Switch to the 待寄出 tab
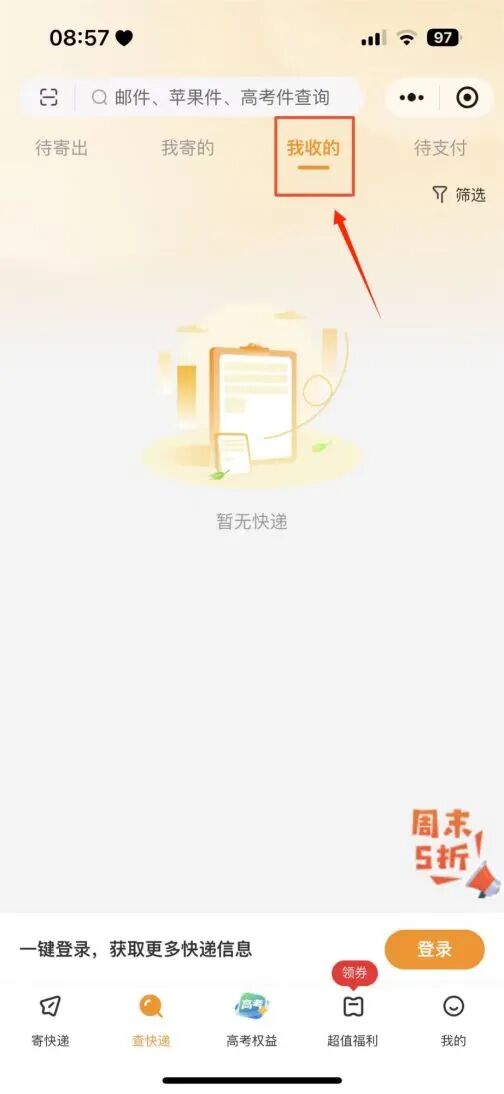Viewport: 504px width, 1094px height. point(61,148)
